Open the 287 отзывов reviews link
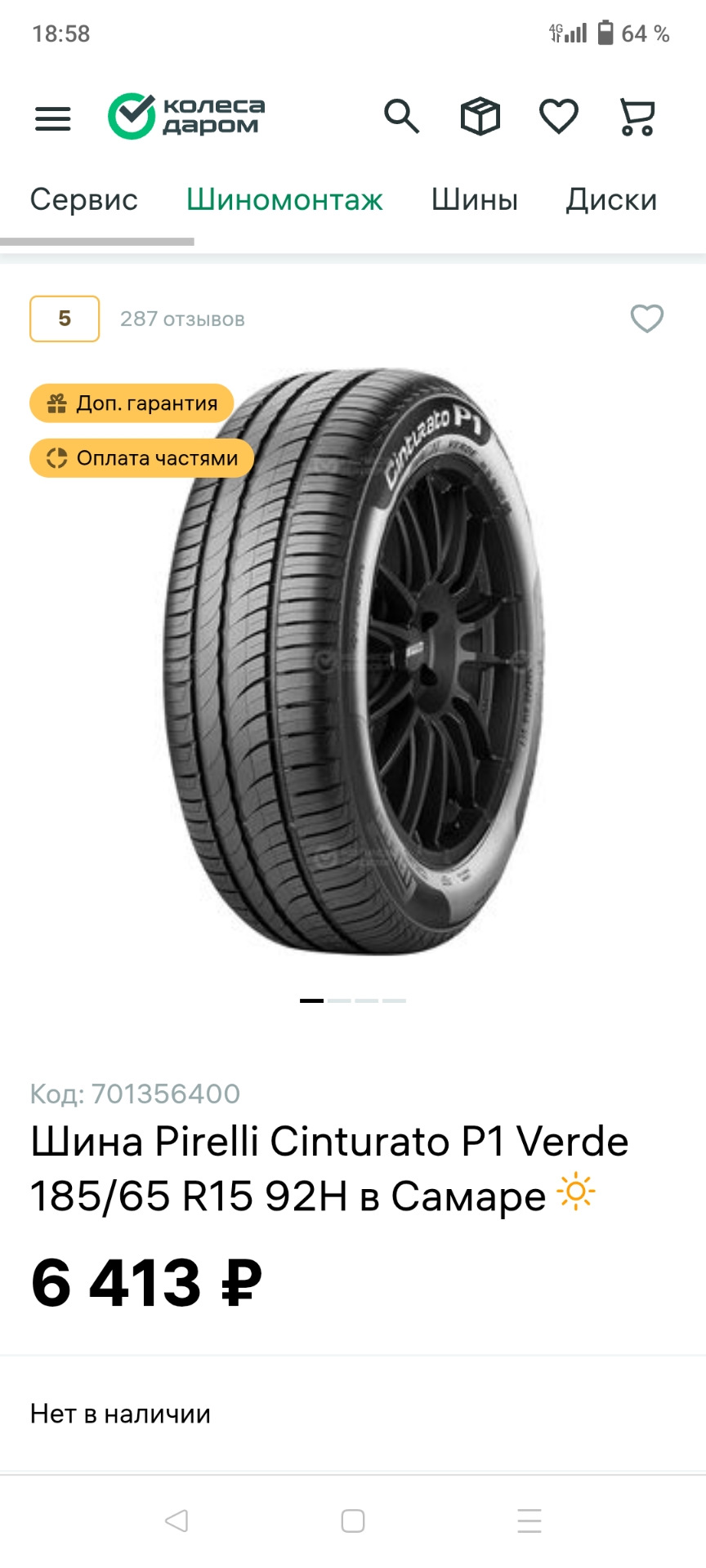 (182, 319)
